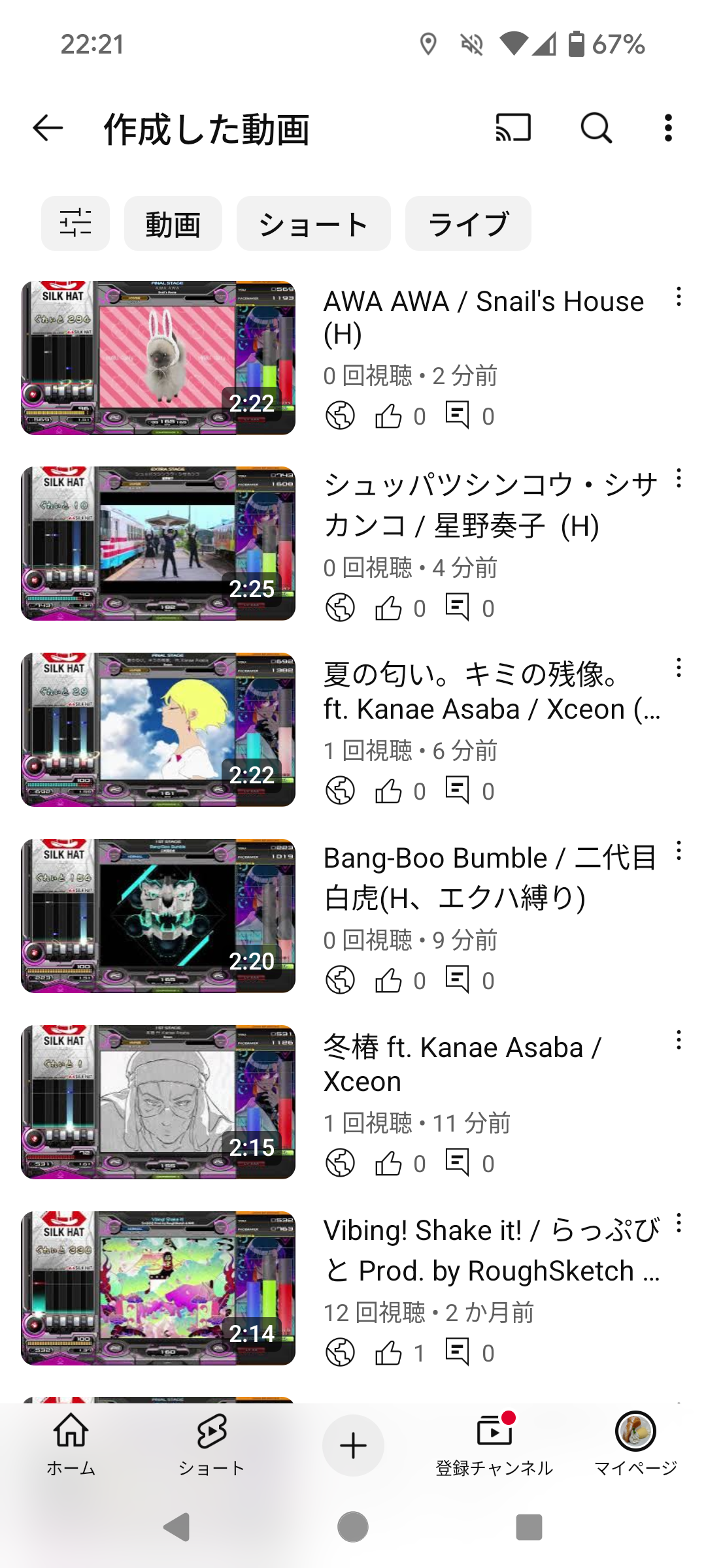Open options for AWA AWA video
The height and width of the screenshot is (1568, 706).
tap(679, 297)
